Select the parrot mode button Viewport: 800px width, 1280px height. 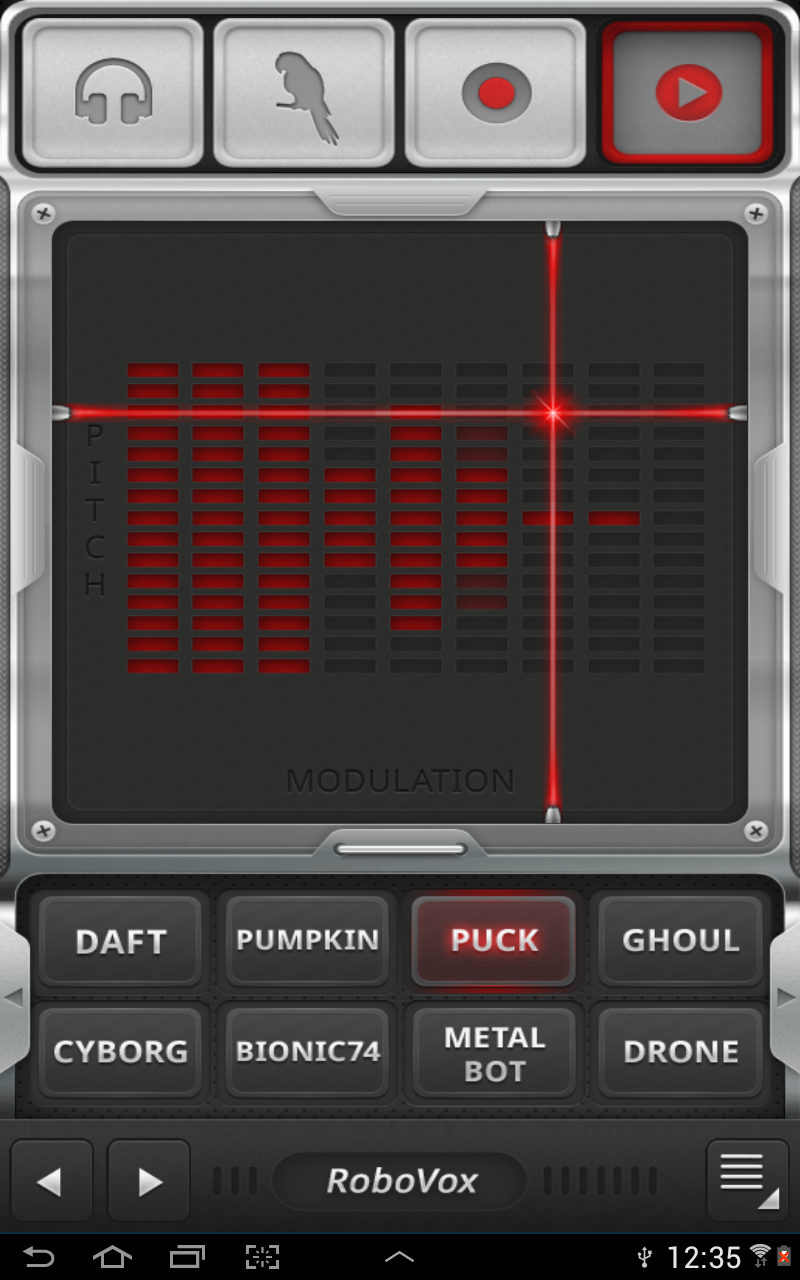pyautogui.click(x=304, y=92)
